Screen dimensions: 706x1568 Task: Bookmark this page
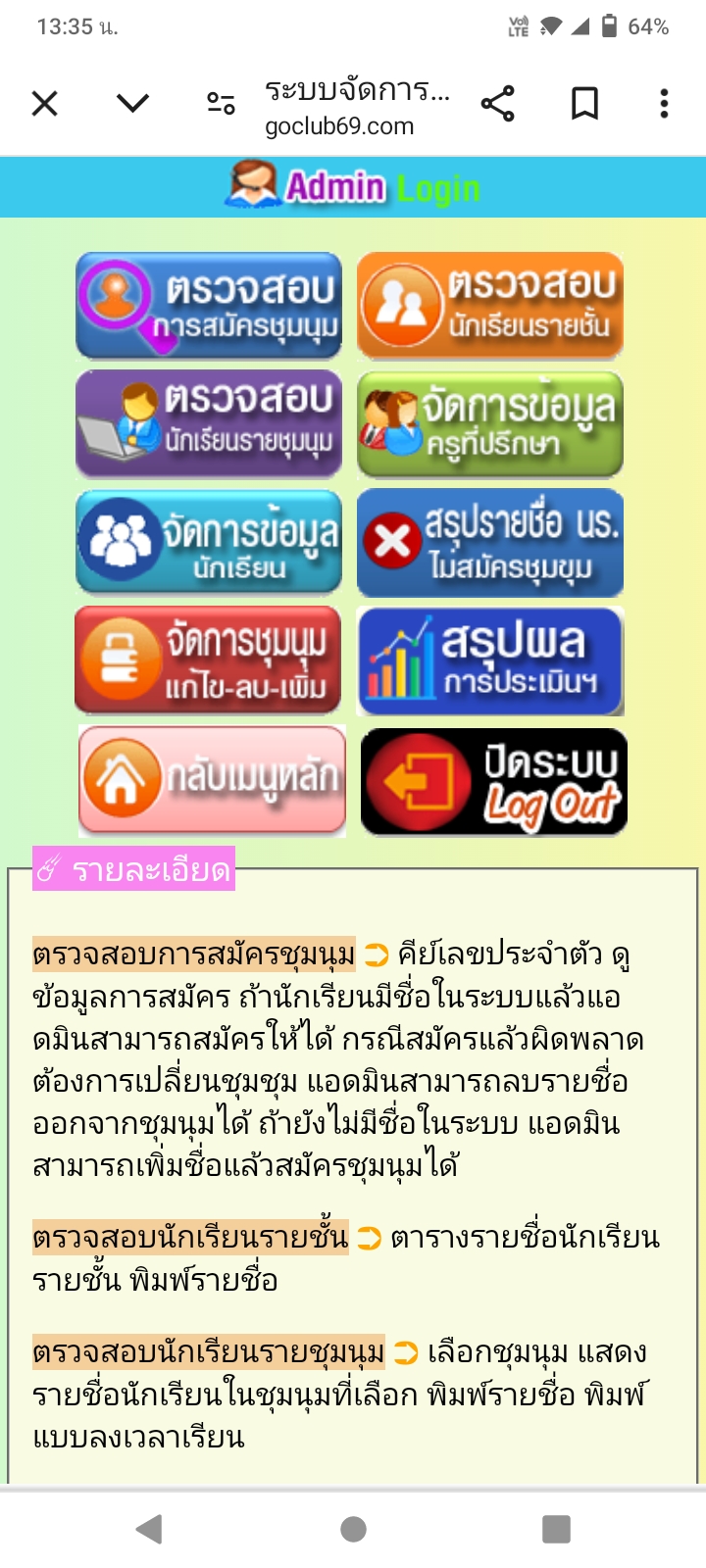pos(585,103)
